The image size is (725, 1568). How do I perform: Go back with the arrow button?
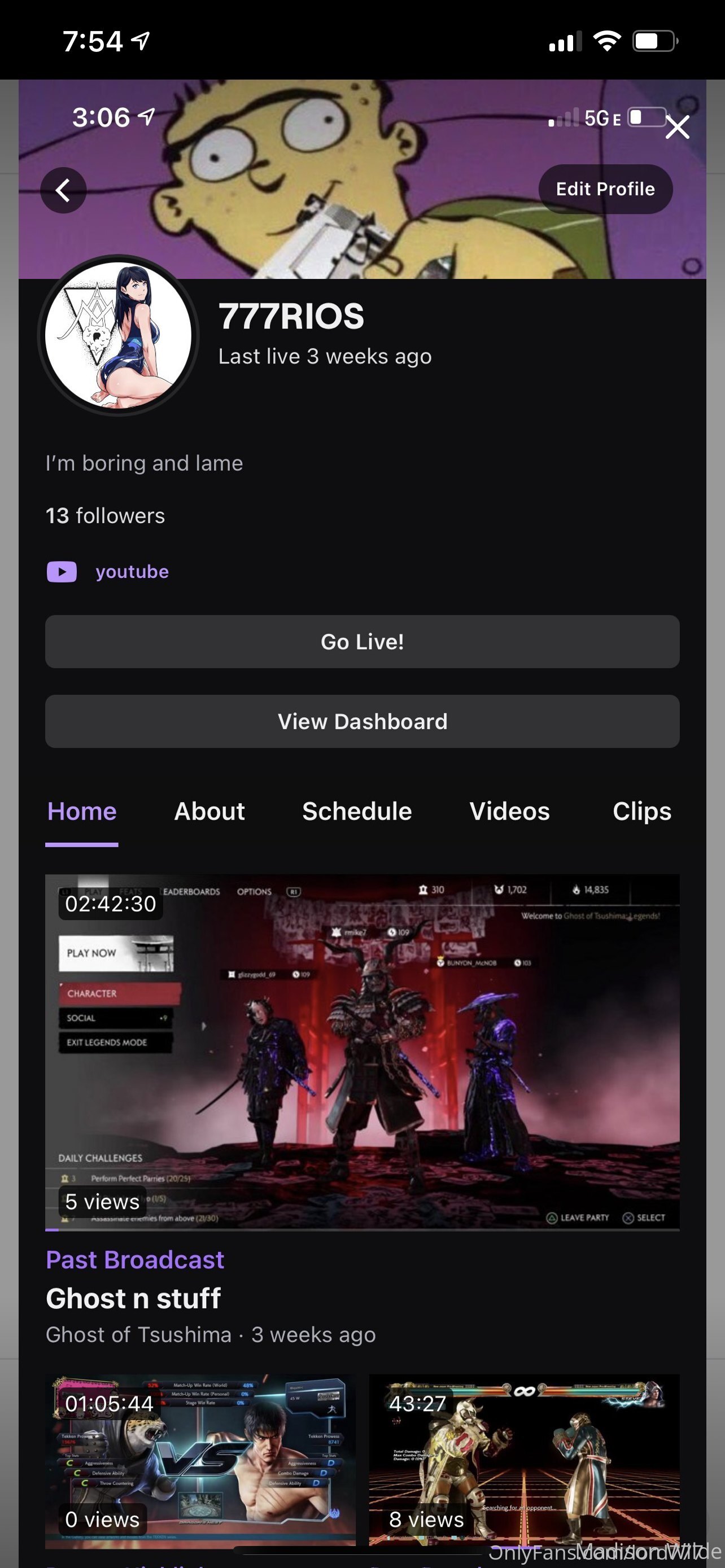click(63, 191)
